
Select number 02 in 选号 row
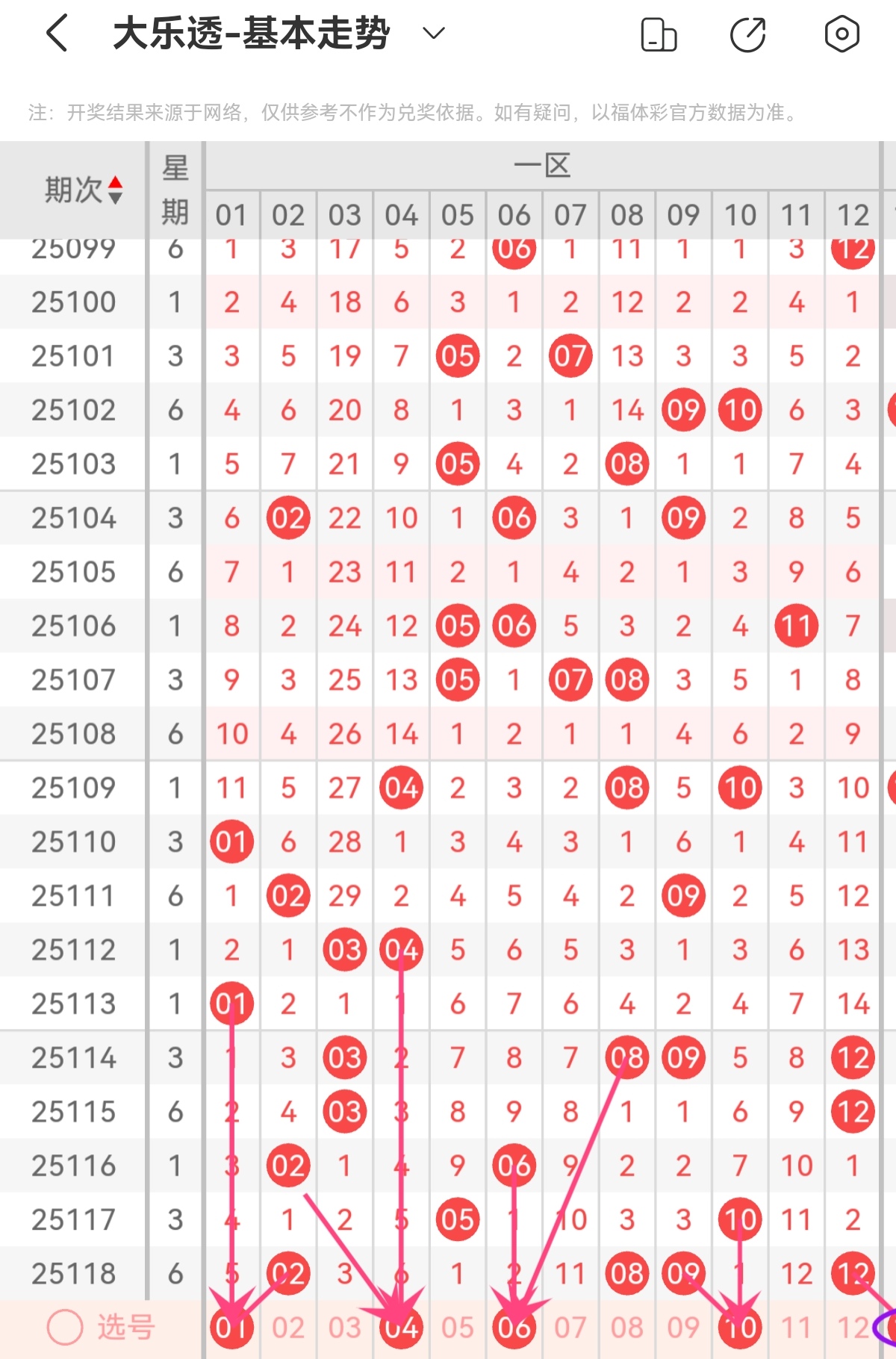click(288, 1327)
